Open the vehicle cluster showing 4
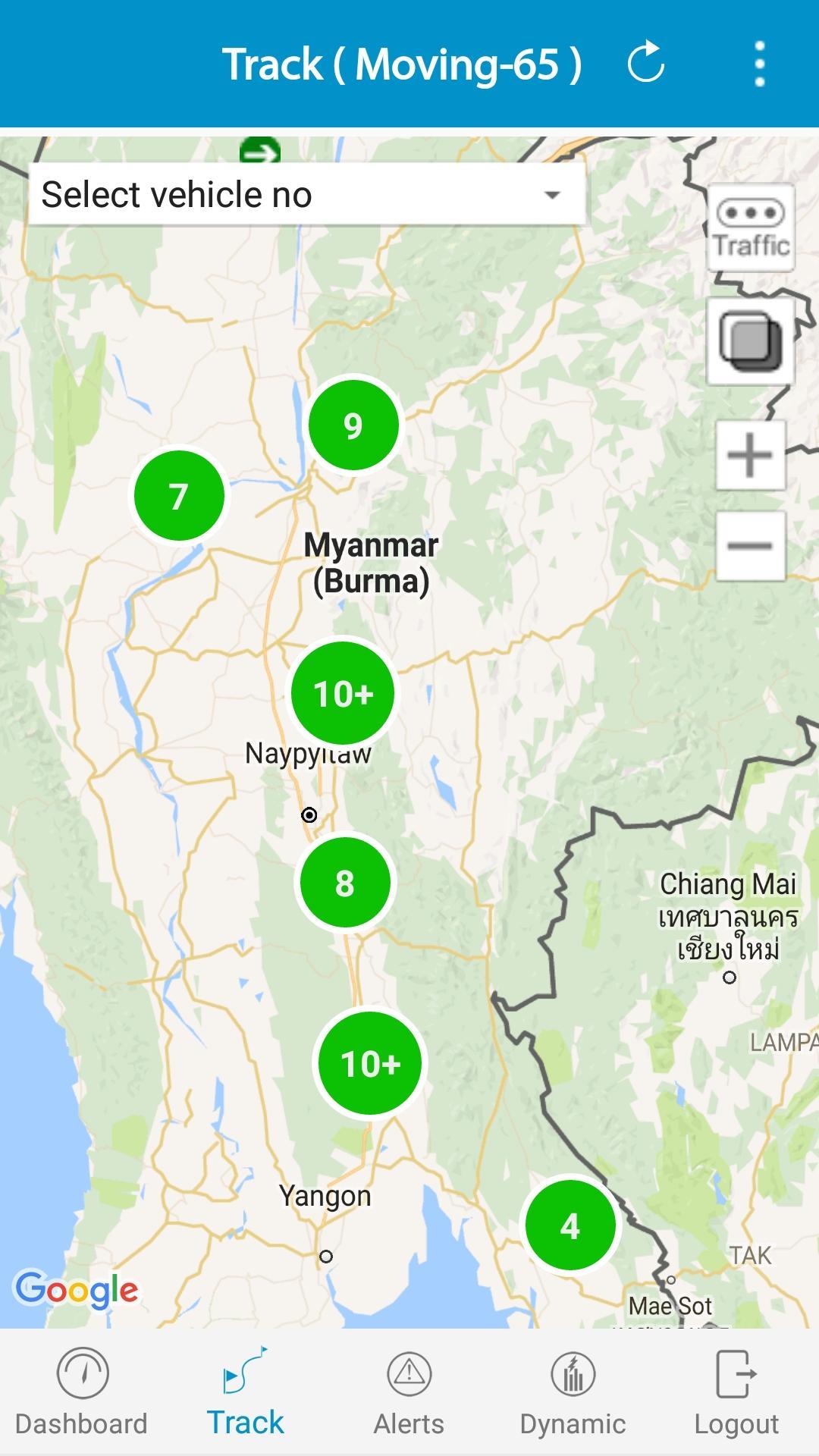819x1456 pixels. (x=570, y=1225)
